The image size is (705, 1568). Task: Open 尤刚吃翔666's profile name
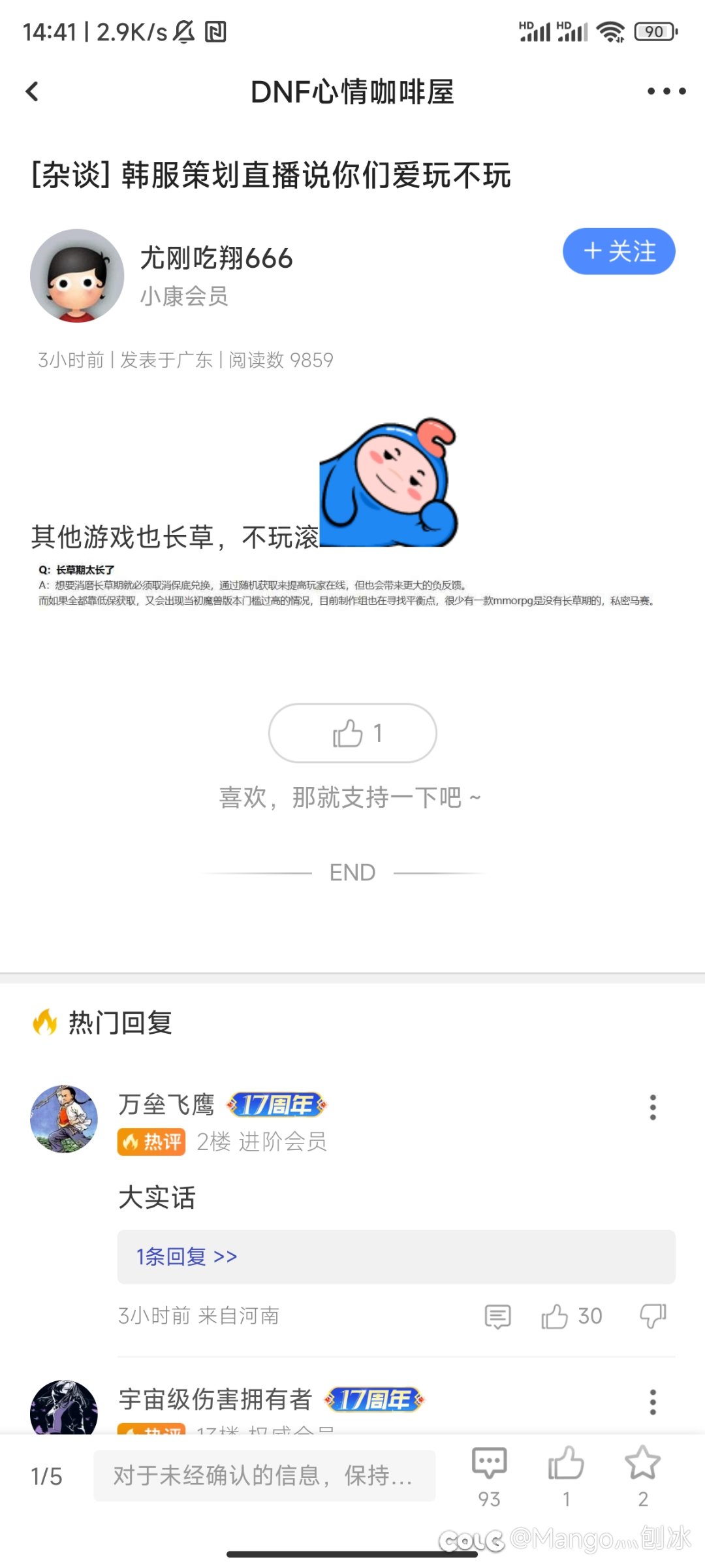[215, 259]
